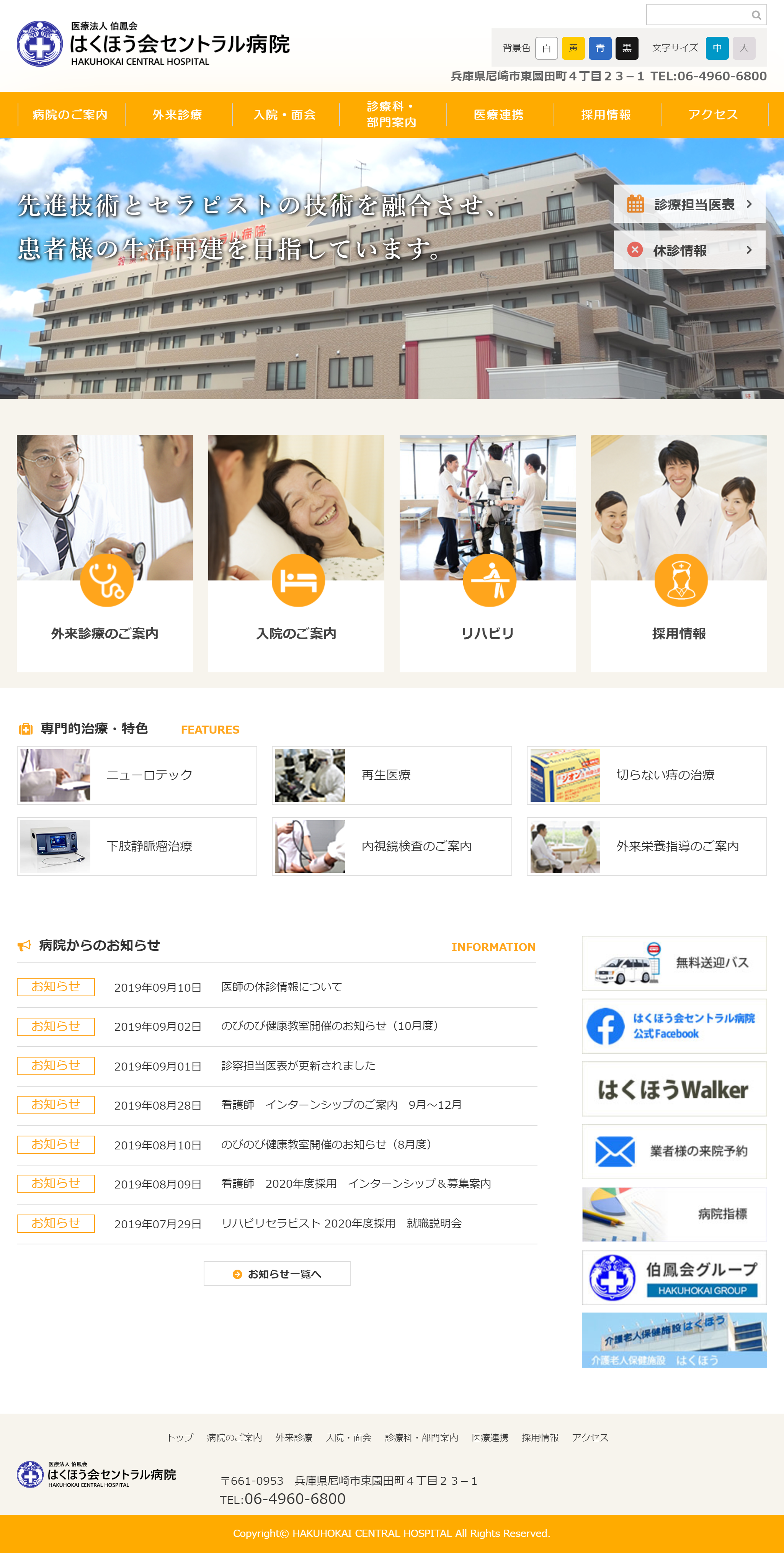Select the black 黒 background color
The height and width of the screenshot is (1553, 784).
(627, 48)
